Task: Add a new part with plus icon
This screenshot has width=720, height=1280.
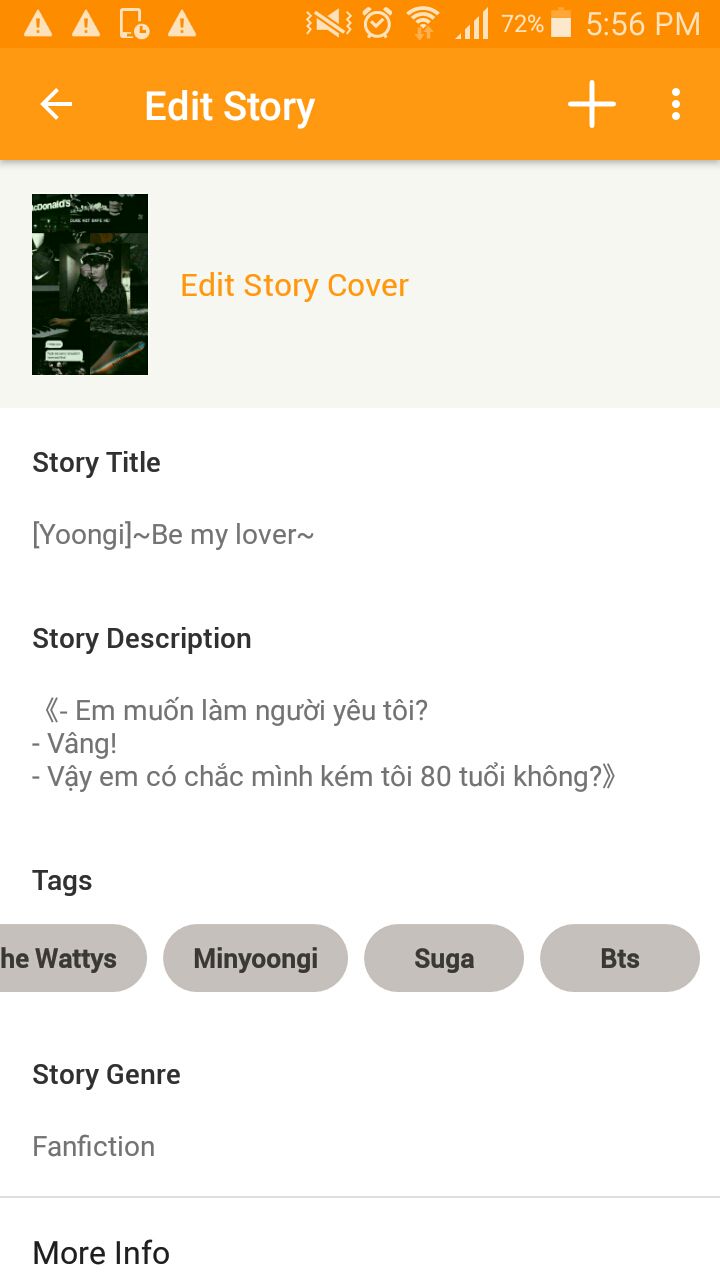Action: pos(592,104)
